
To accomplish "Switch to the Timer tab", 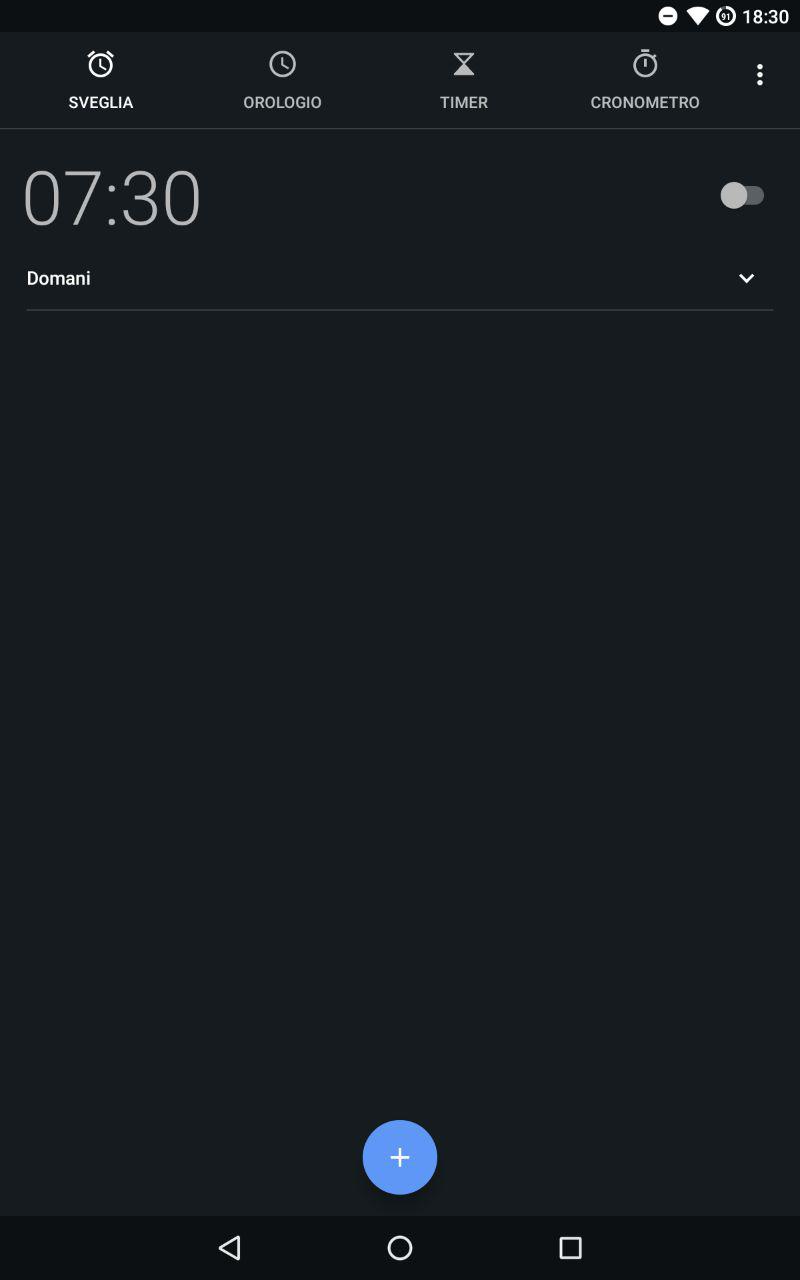I will click(464, 80).
